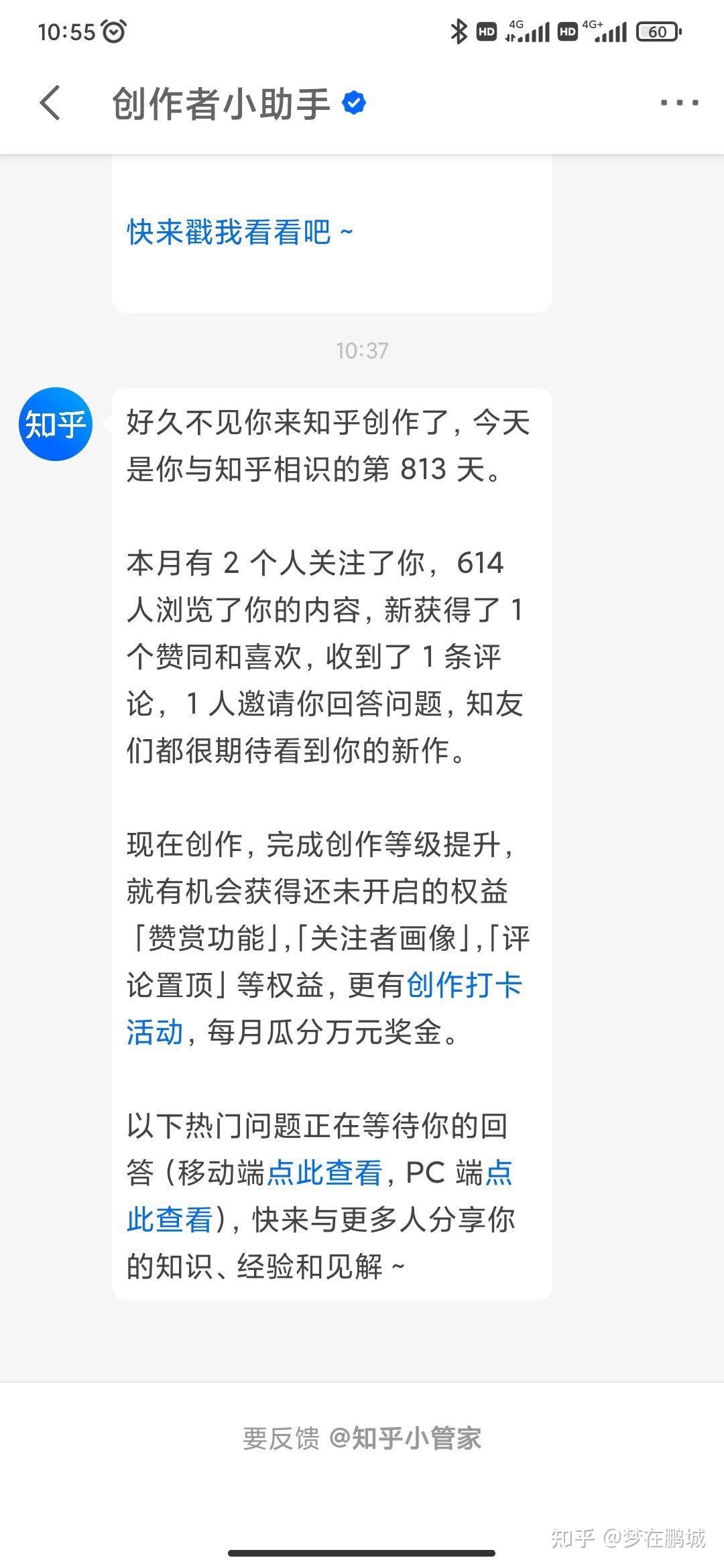Screen dimensions: 724x1568
Task: Tap 点此查看 for mobile questions
Action: (x=324, y=1173)
